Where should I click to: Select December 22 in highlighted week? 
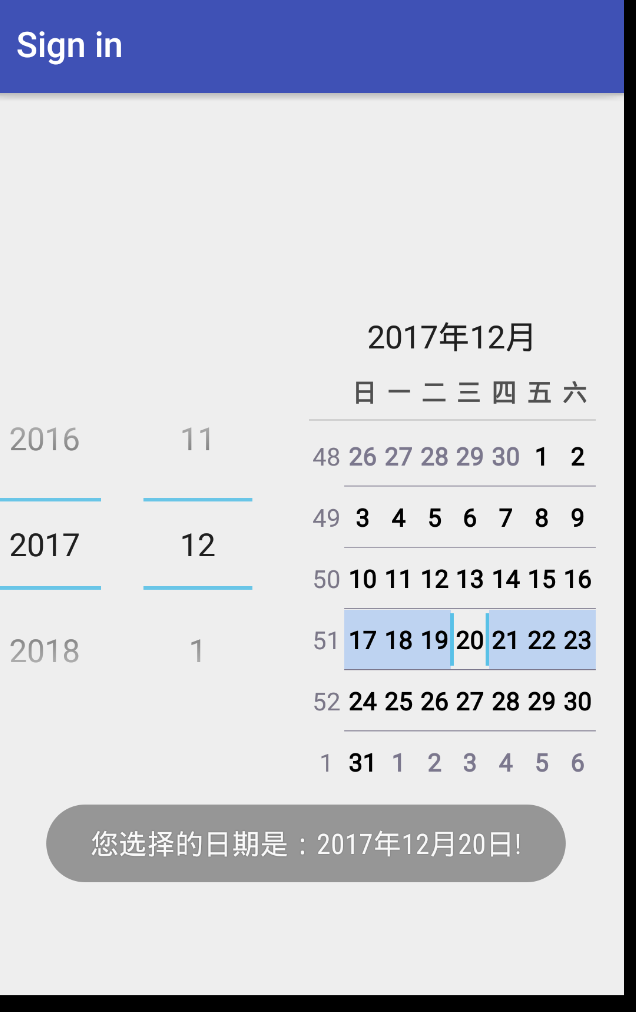tap(542, 640)
